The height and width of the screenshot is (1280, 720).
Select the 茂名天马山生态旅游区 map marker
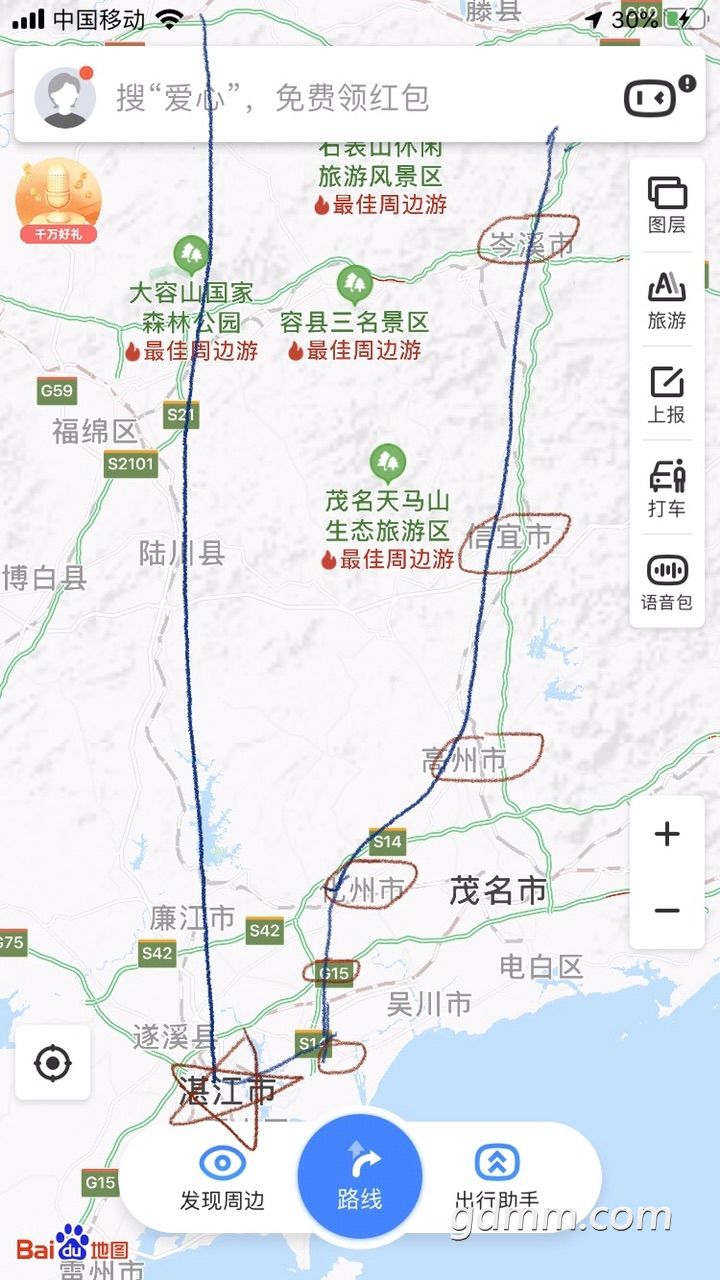tap(387, 463)
